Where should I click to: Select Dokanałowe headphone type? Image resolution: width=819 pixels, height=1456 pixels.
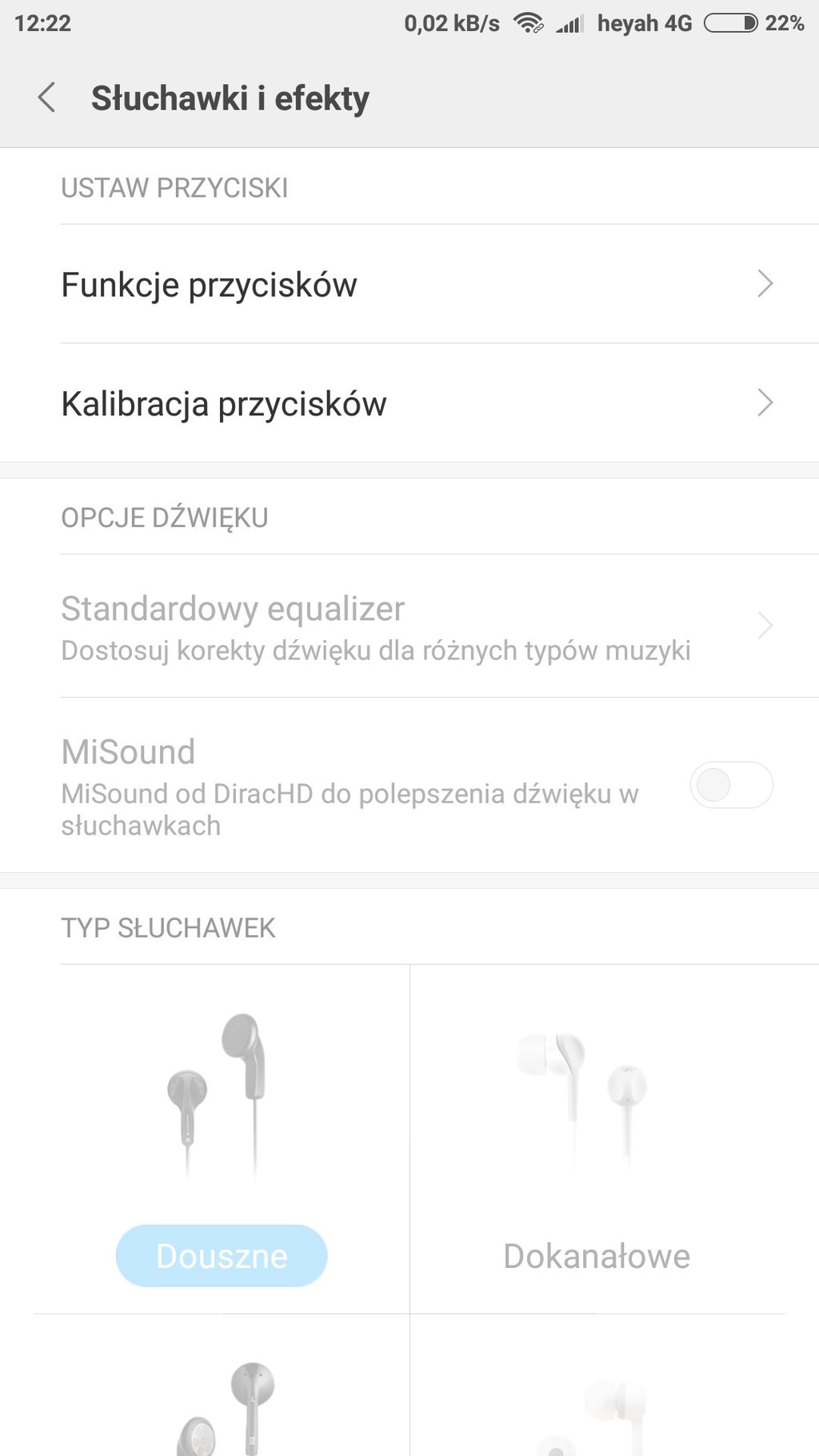597,1255
